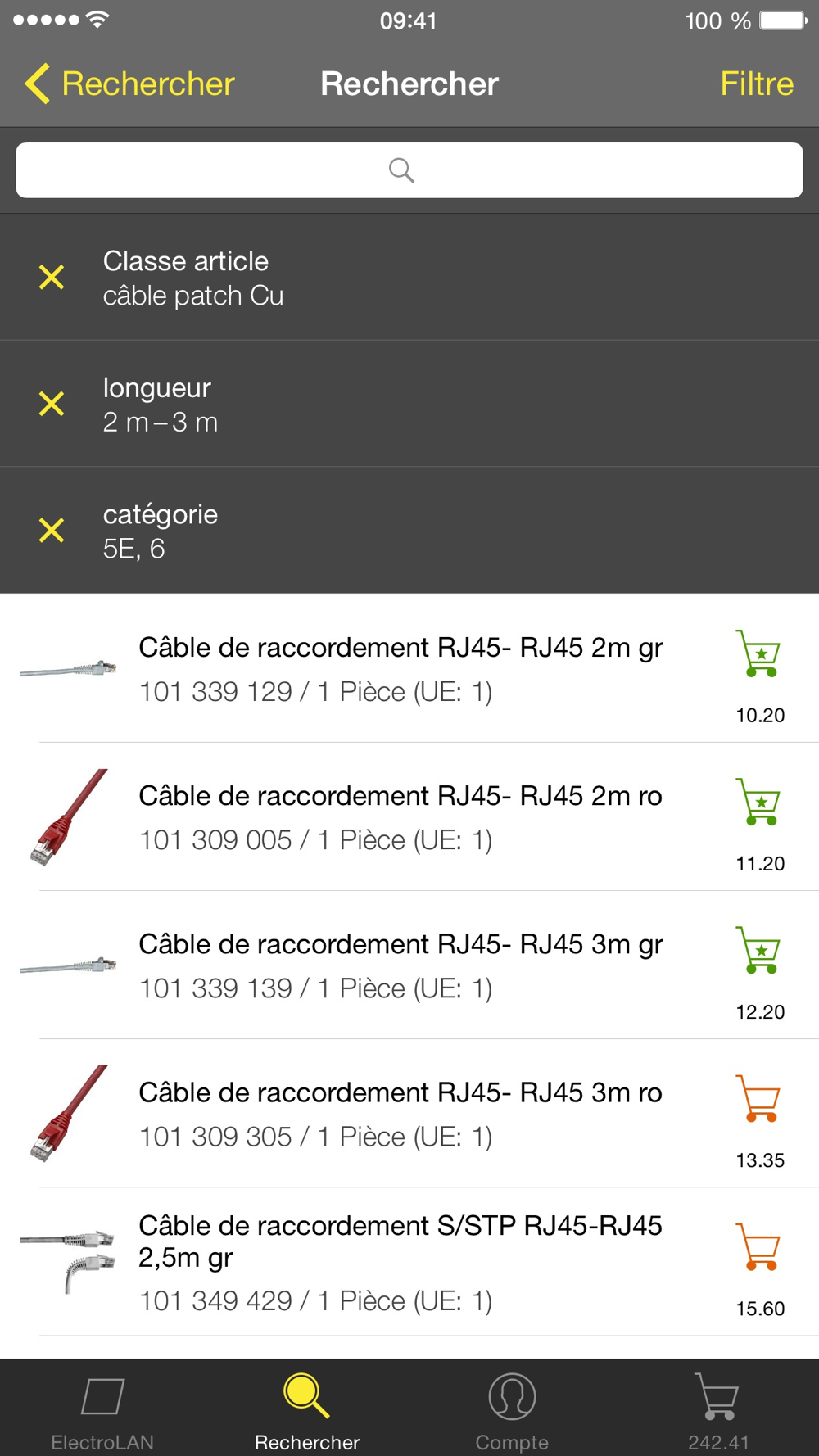Select the Rechercher tab

pos(307,1409)
